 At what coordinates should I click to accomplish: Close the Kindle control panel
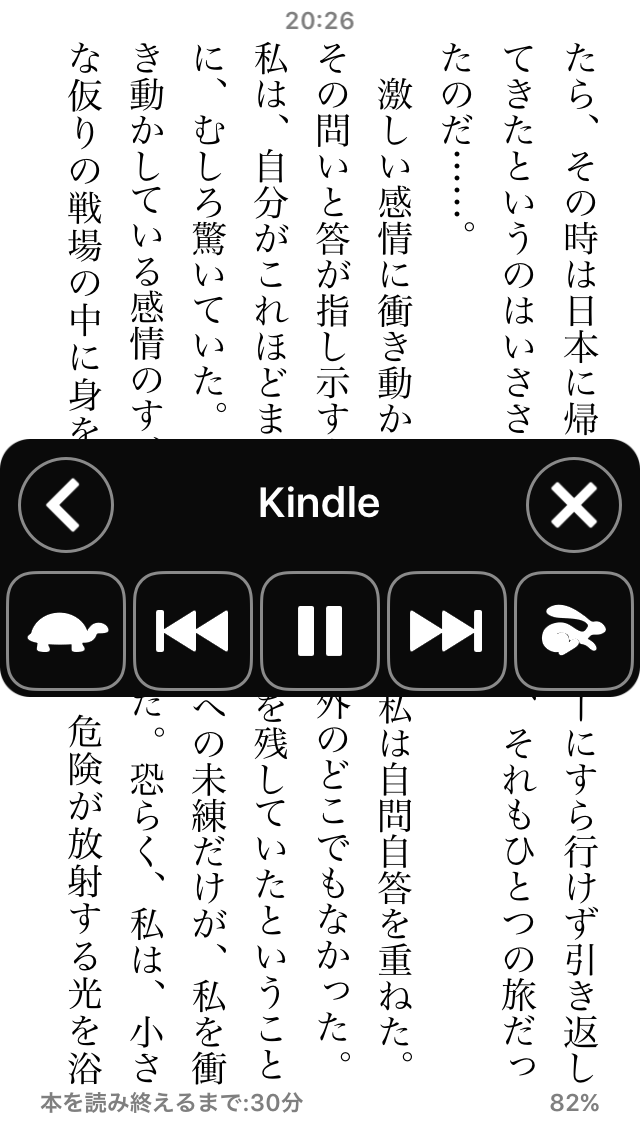tap(573, 504)
